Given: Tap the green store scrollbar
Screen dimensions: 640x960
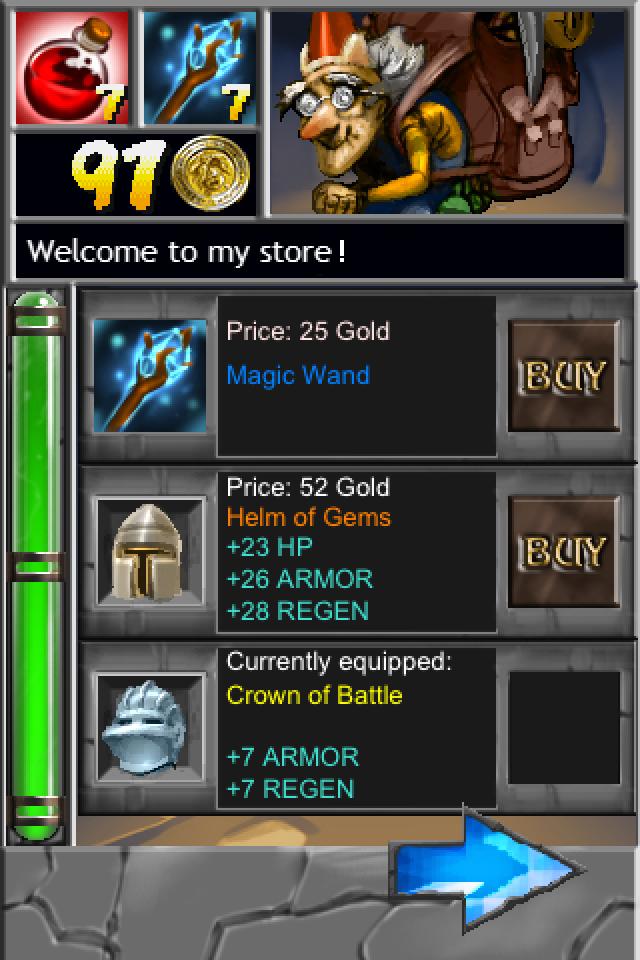Looking at the screenshot, I should coord(38,565).
